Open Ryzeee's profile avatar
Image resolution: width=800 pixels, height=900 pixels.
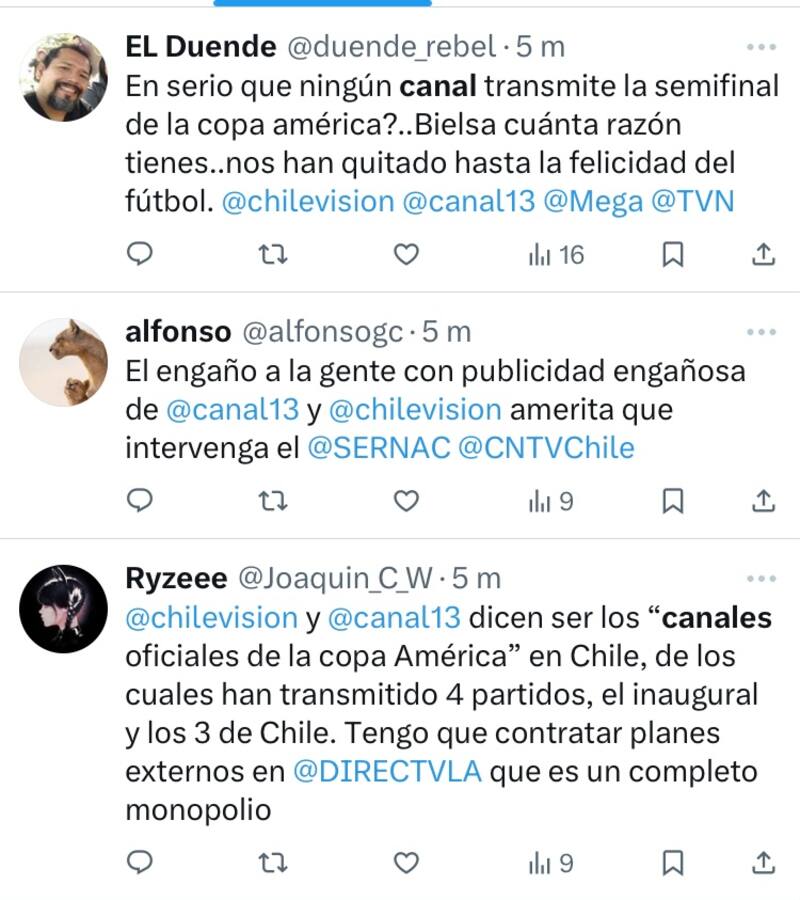coord(65,609)
